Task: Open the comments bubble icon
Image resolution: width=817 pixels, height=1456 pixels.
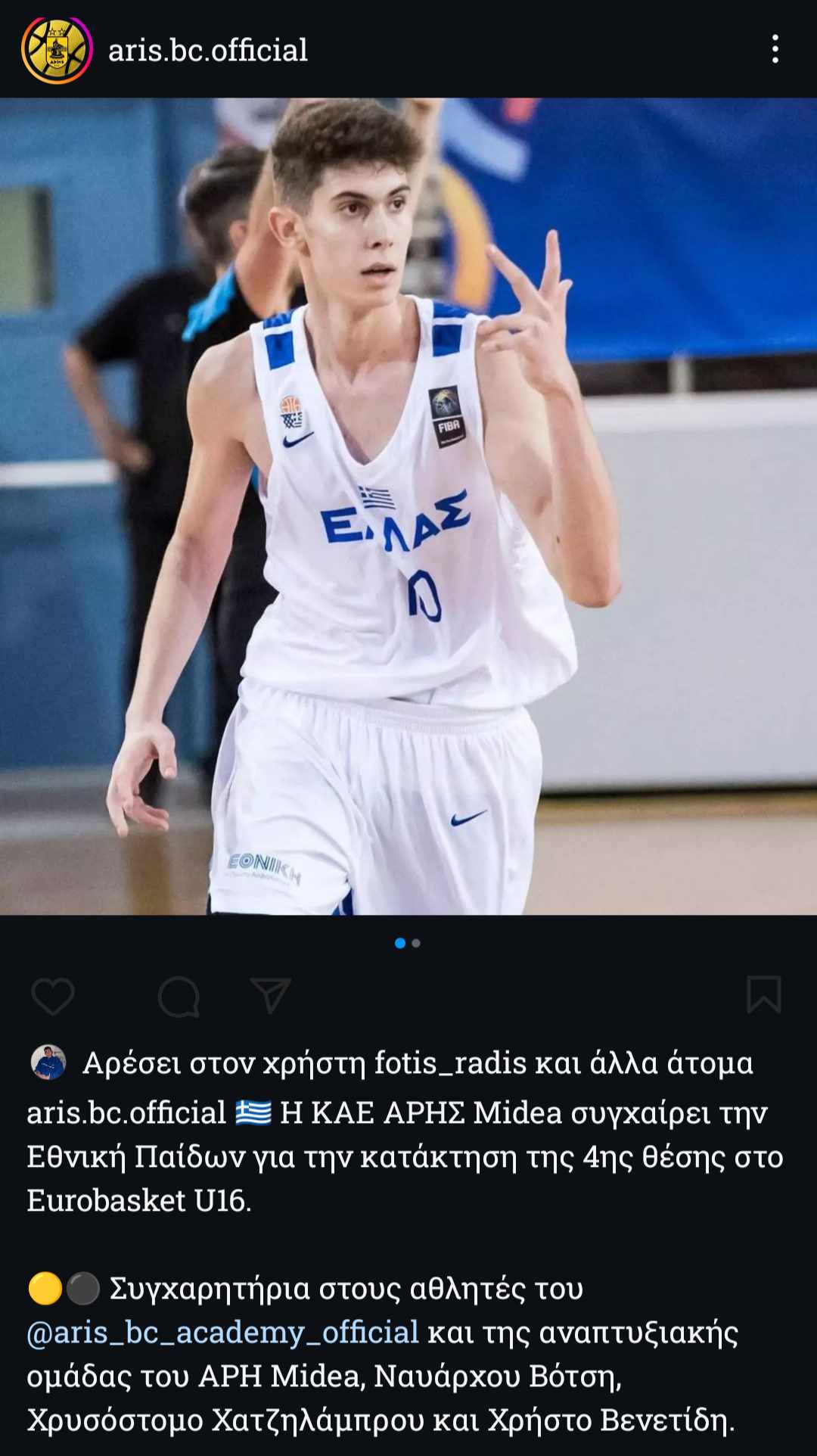Action: click(179, 995)
